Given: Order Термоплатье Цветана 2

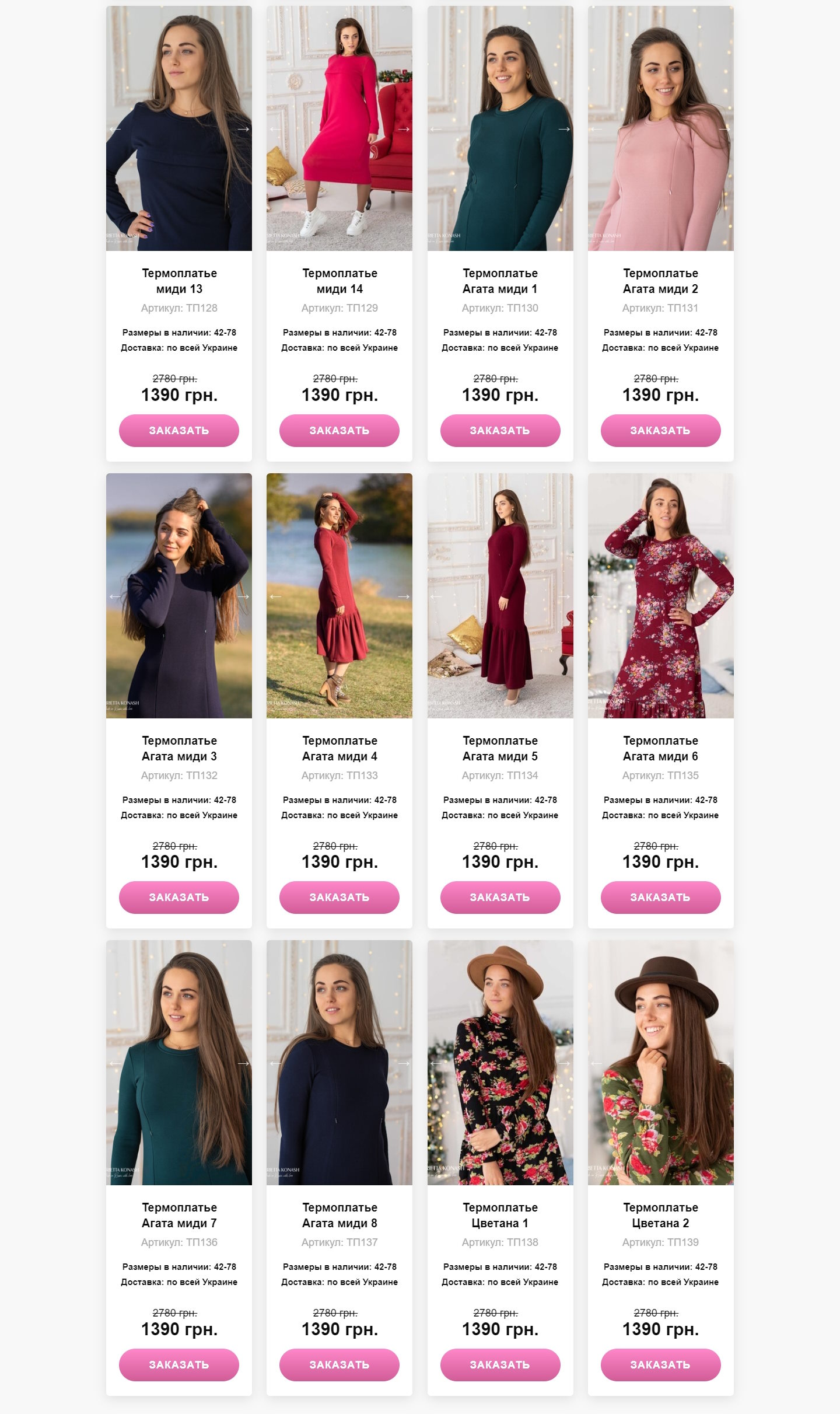Looking at the screenshot, I should click(x=660, y=1365).
